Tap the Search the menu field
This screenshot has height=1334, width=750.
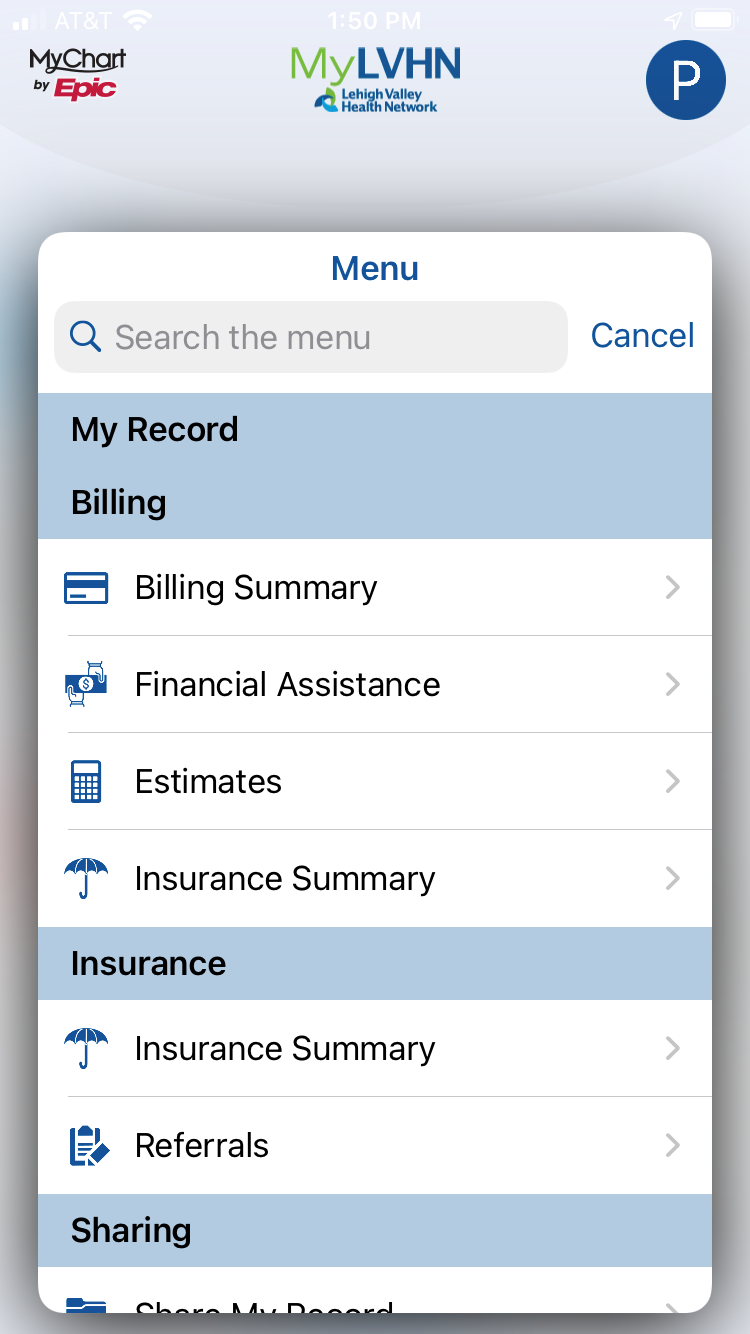pyautogui.click(x=310, y=337)
